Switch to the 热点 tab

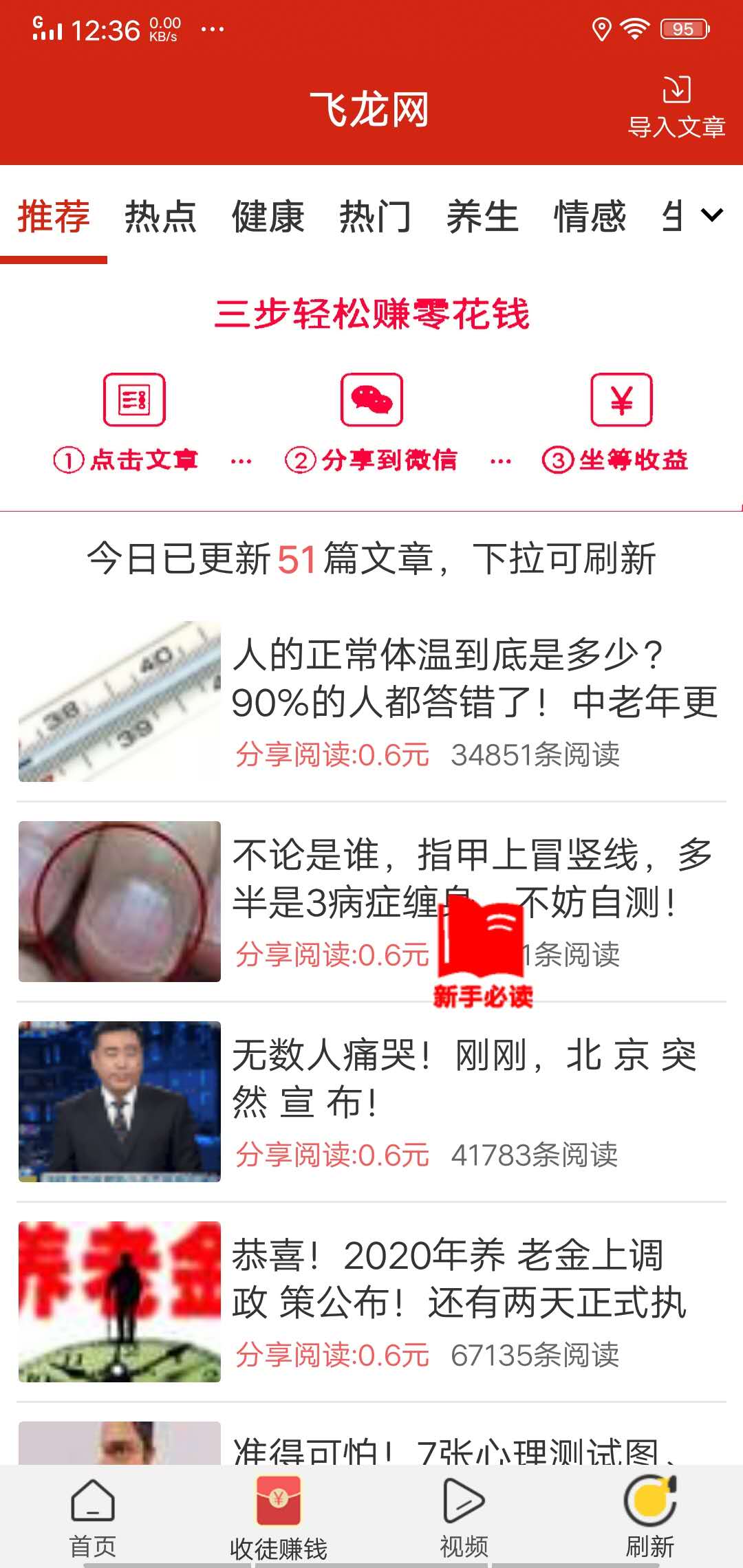point(160,217)
